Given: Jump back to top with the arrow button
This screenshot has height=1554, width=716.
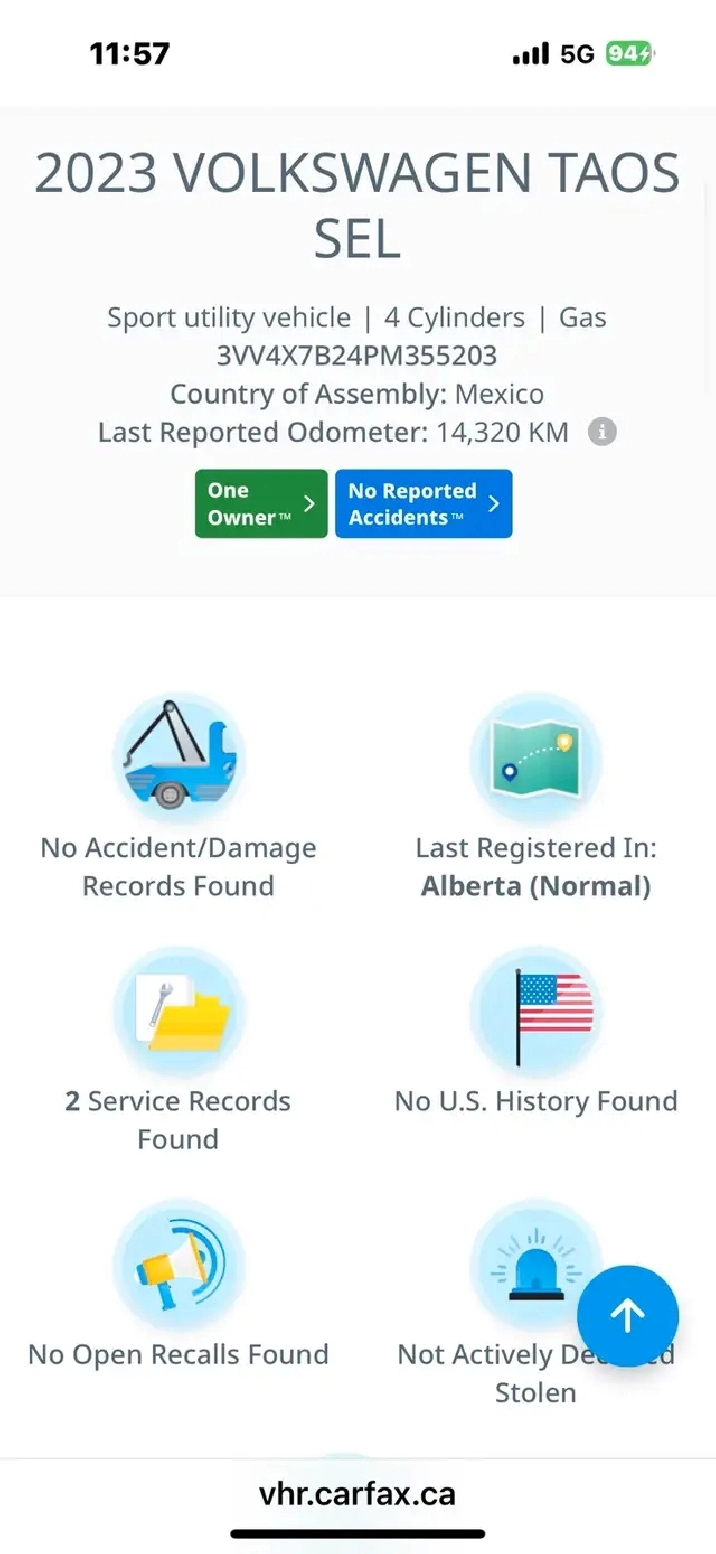Looking at the screenshot, I should pyautogui.click(x=628, y=1317).
